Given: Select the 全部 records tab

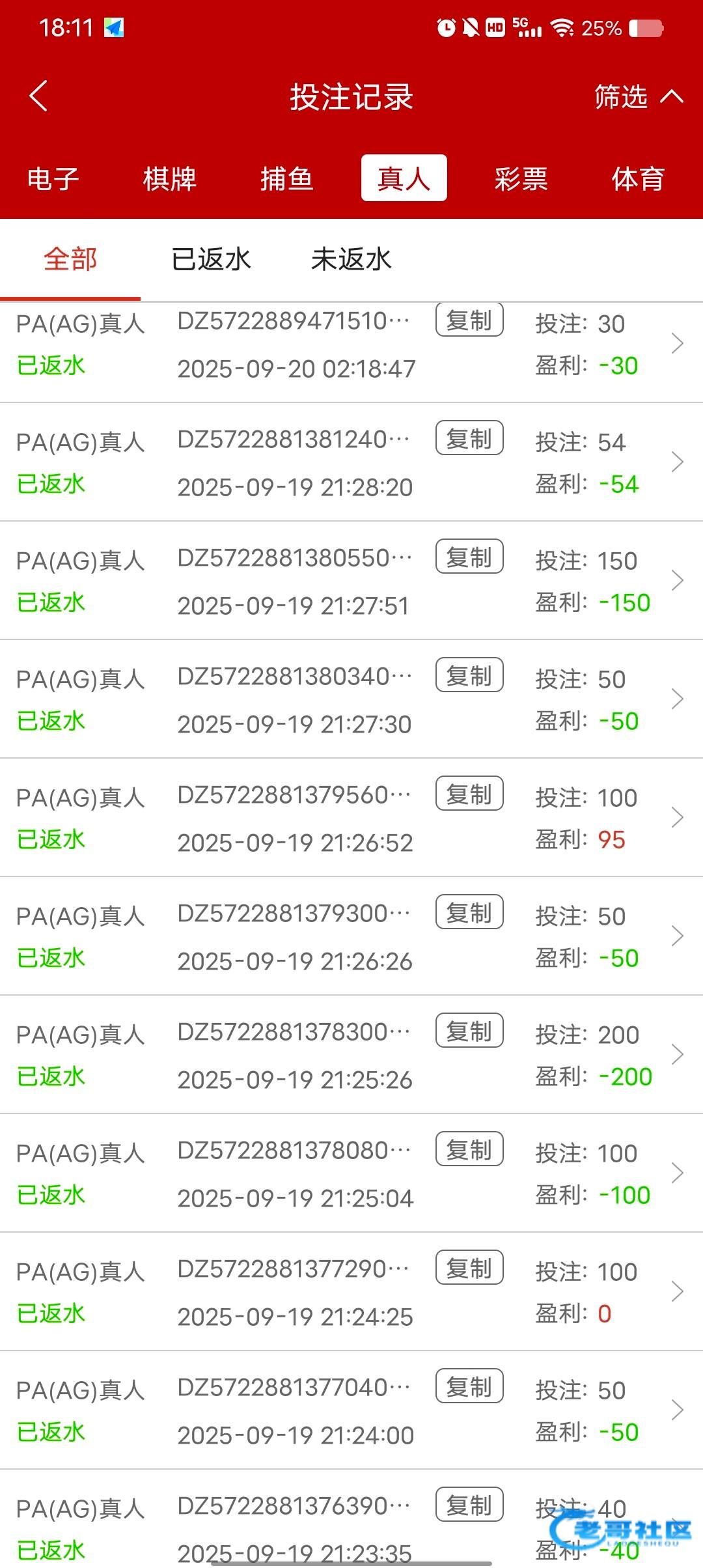Looking at the screenshot, I should pos(70,259).
